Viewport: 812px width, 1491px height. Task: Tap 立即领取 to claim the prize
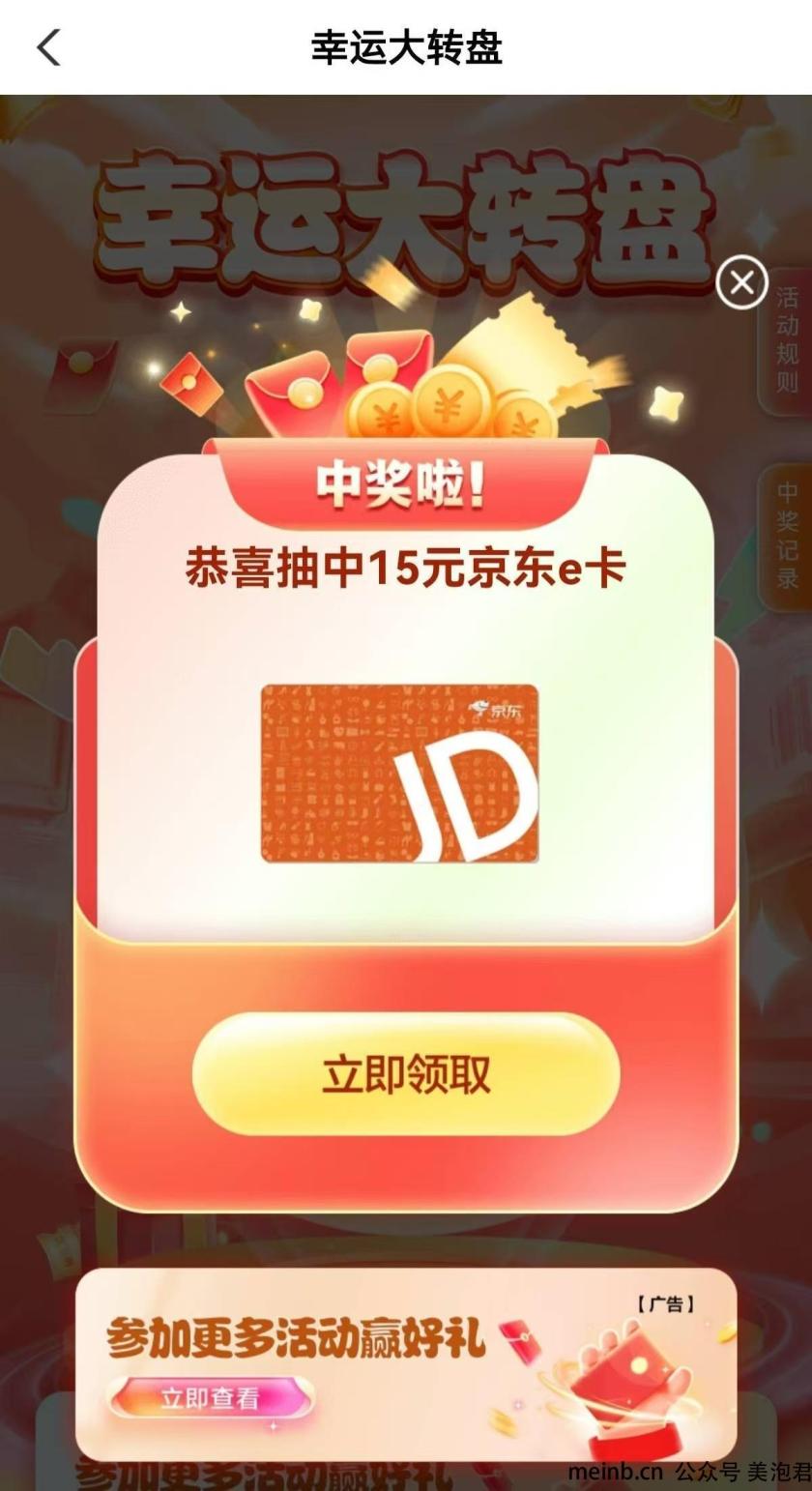coord(406,1074)
